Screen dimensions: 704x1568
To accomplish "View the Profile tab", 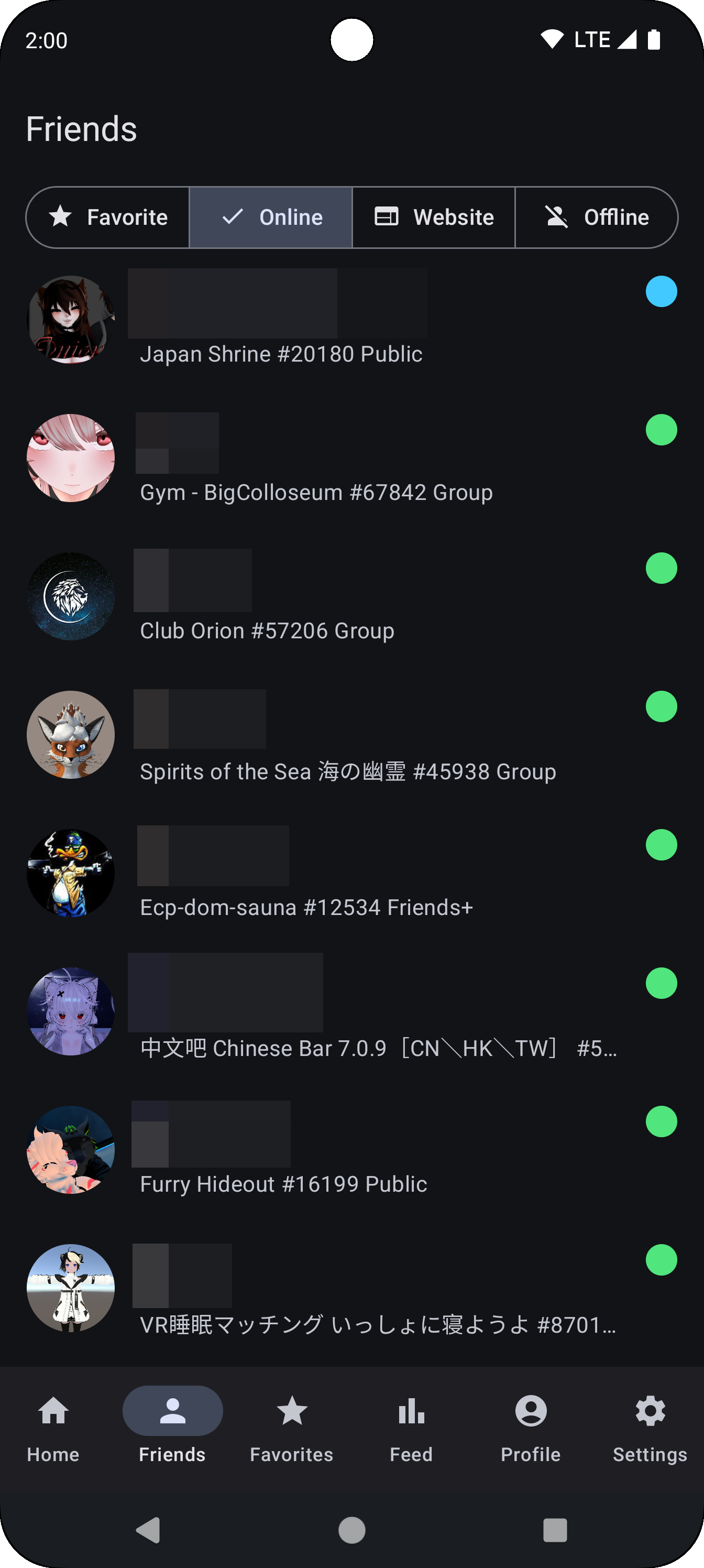I will coord(531,1428).
